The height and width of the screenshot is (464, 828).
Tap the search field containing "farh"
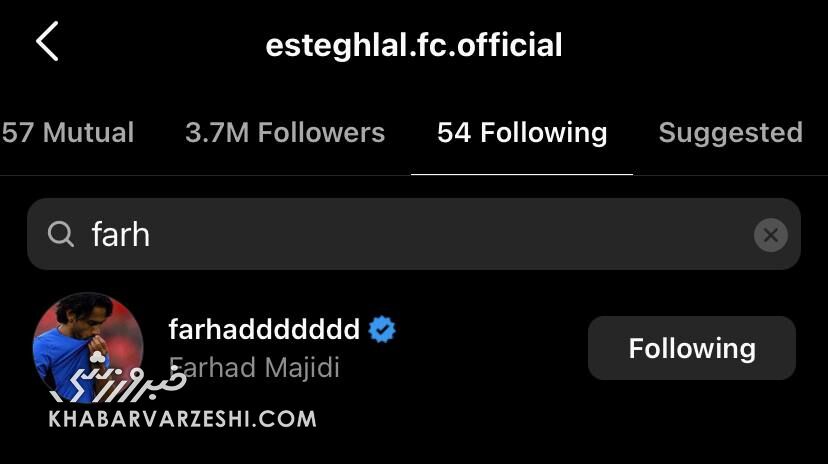point(400,234)
